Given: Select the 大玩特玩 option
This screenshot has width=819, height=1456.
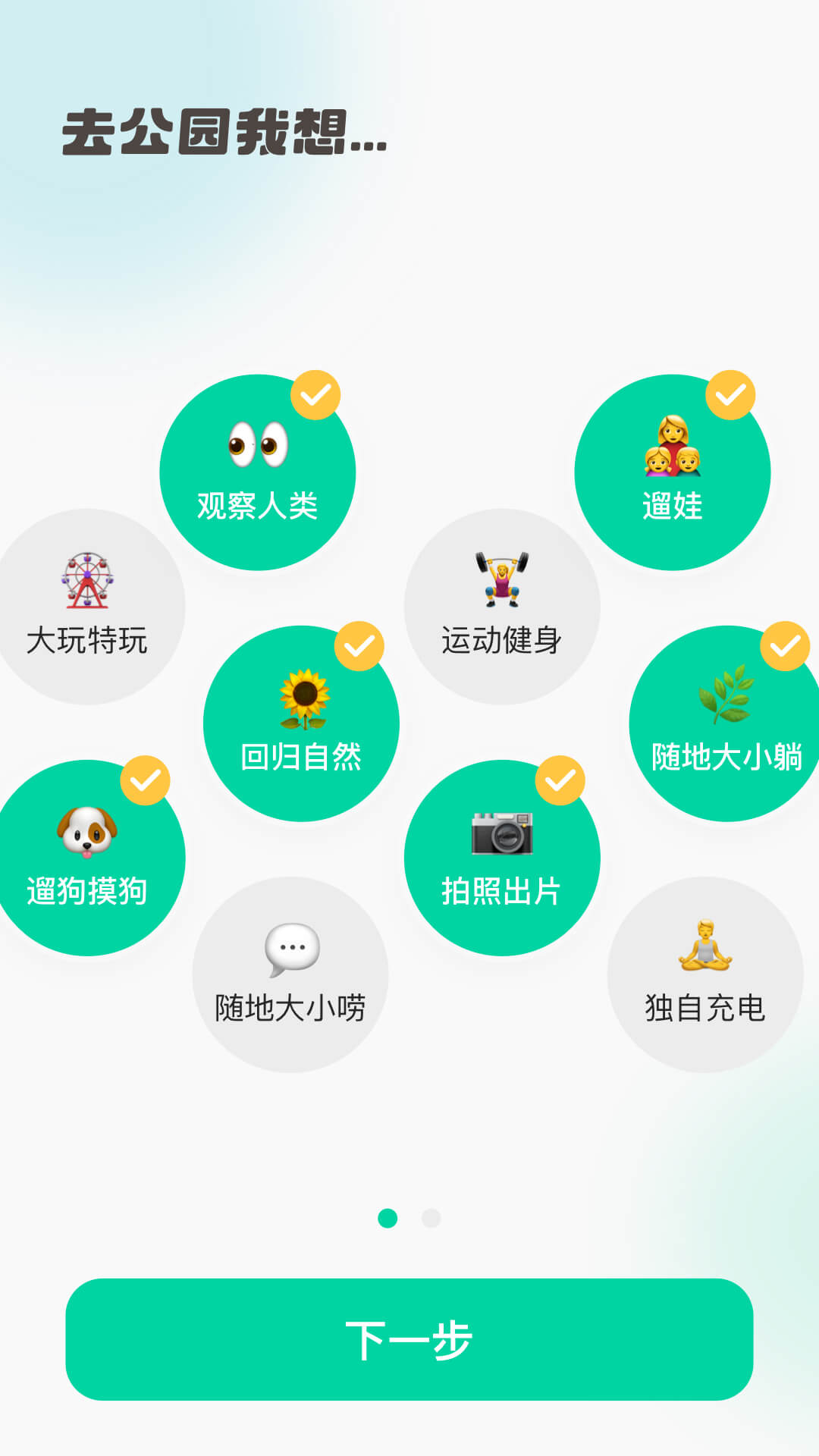Looking at the screenshot, I should click(87, 607).
